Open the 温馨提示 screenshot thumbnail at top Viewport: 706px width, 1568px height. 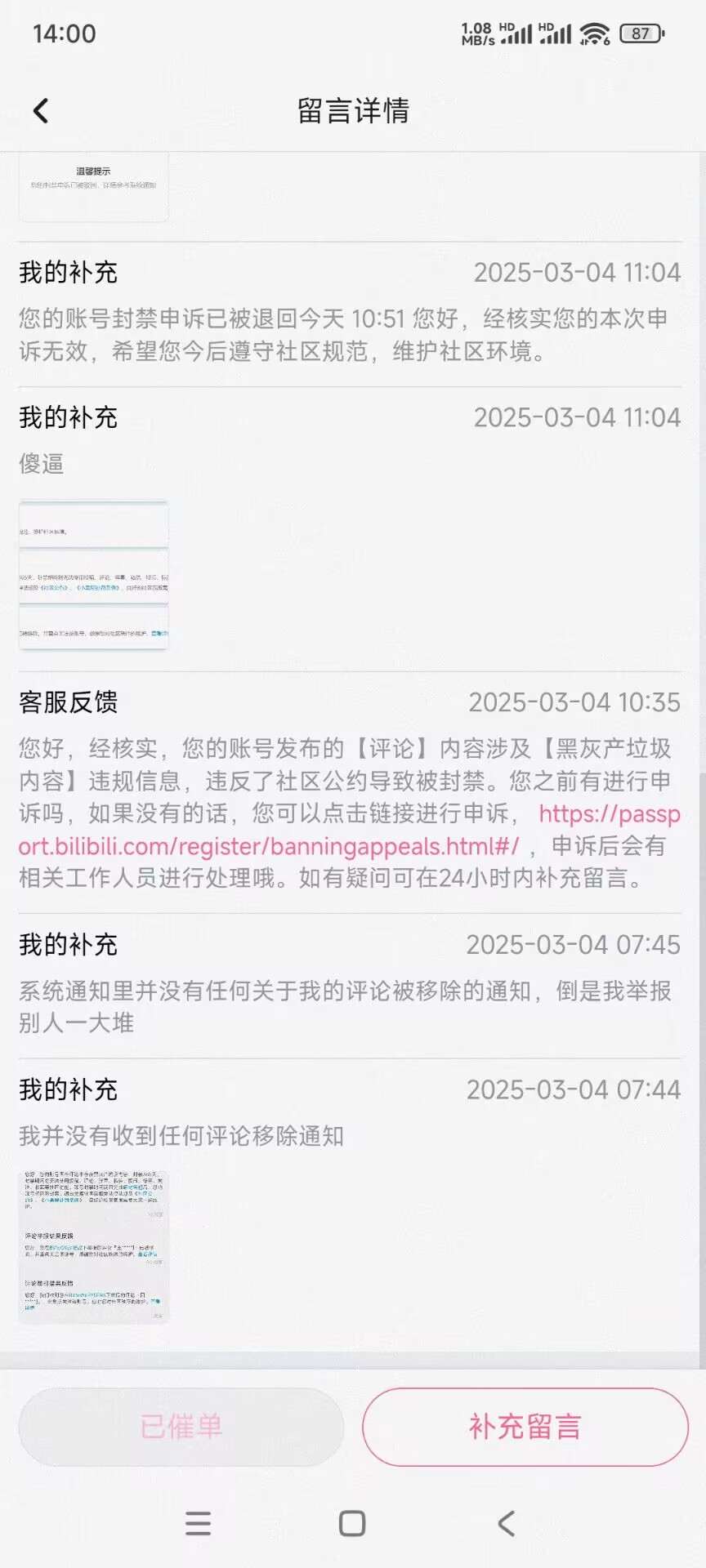[x=93, y=186]
